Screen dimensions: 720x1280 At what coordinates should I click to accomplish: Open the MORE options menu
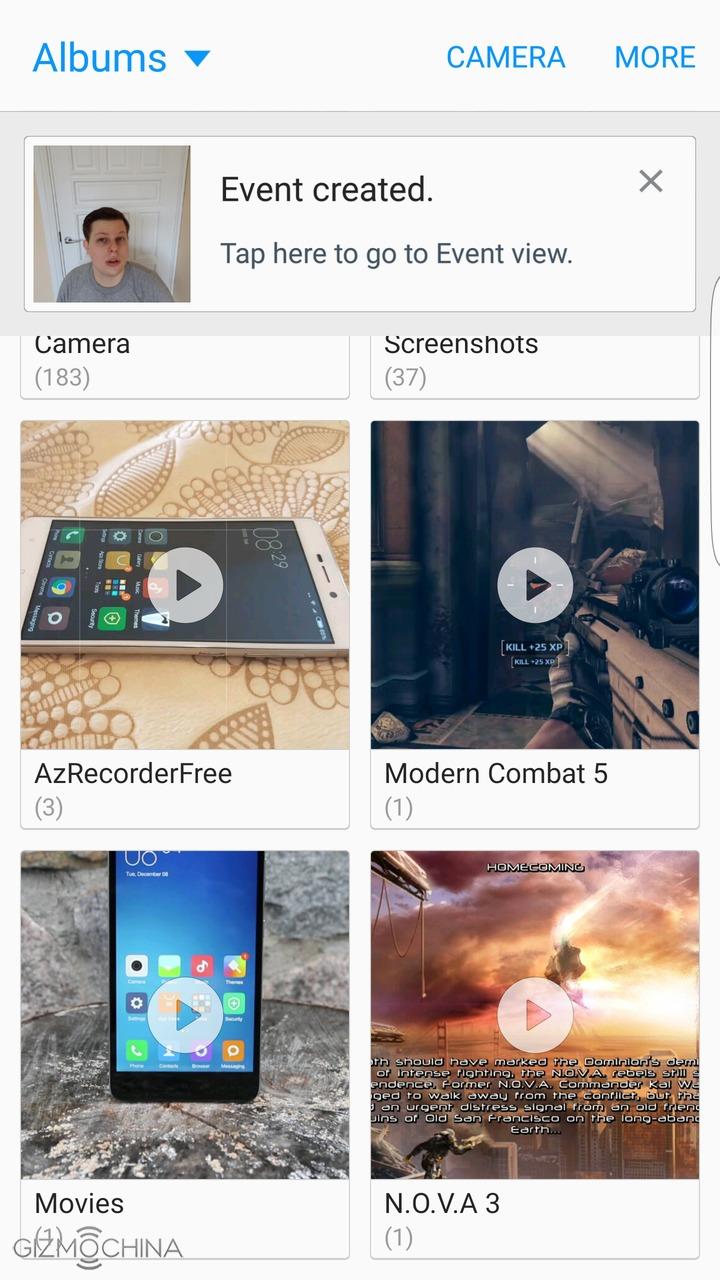pos(654,57)
